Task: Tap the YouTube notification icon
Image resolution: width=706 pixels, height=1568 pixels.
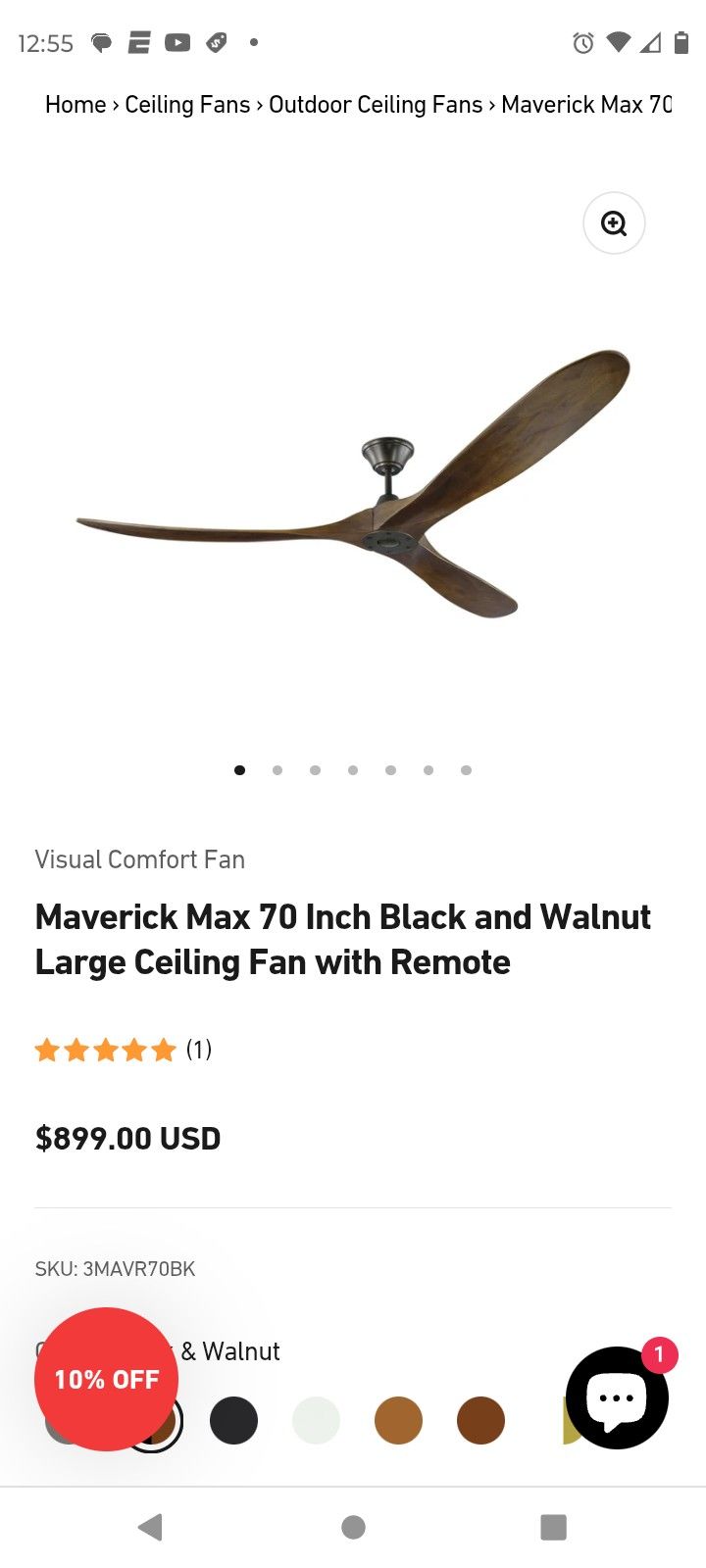Action: click(x=176, y=42)
